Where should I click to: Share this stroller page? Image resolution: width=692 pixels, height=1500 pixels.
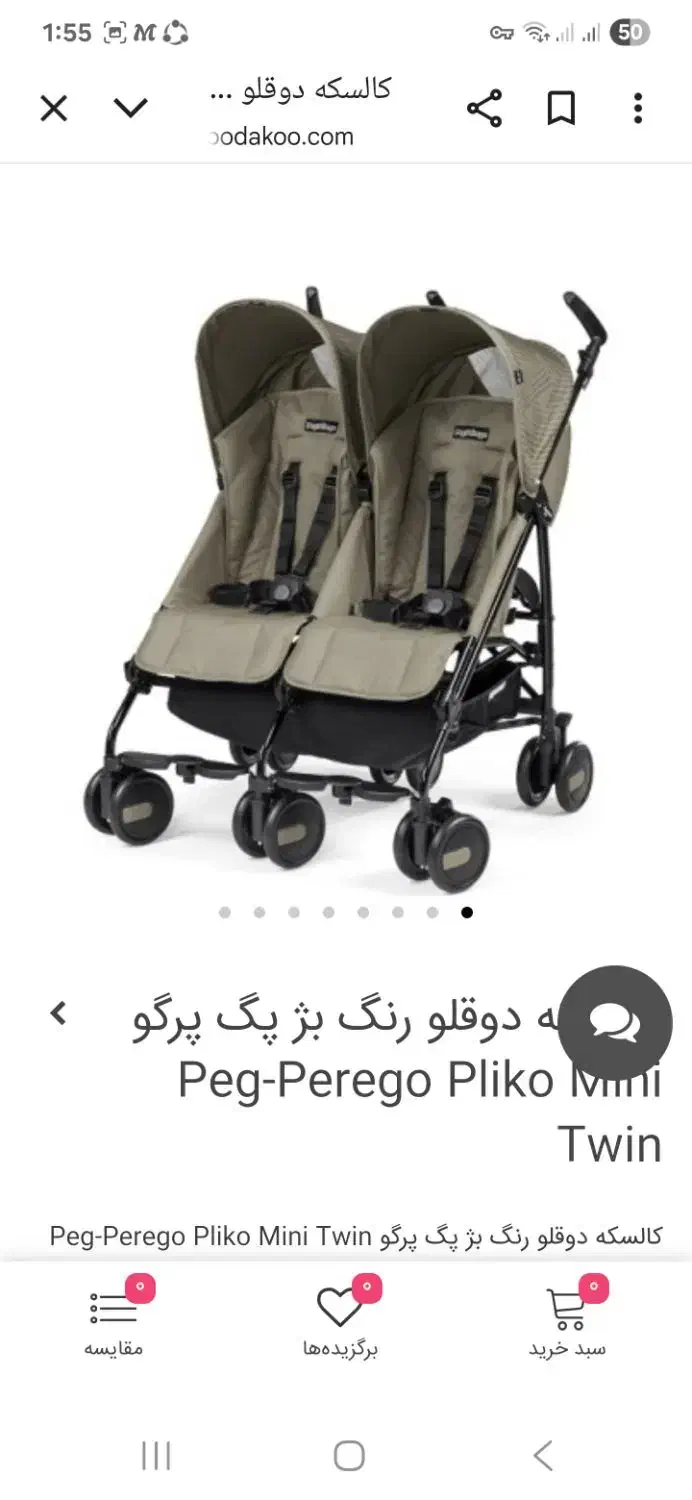pos(484,108)
